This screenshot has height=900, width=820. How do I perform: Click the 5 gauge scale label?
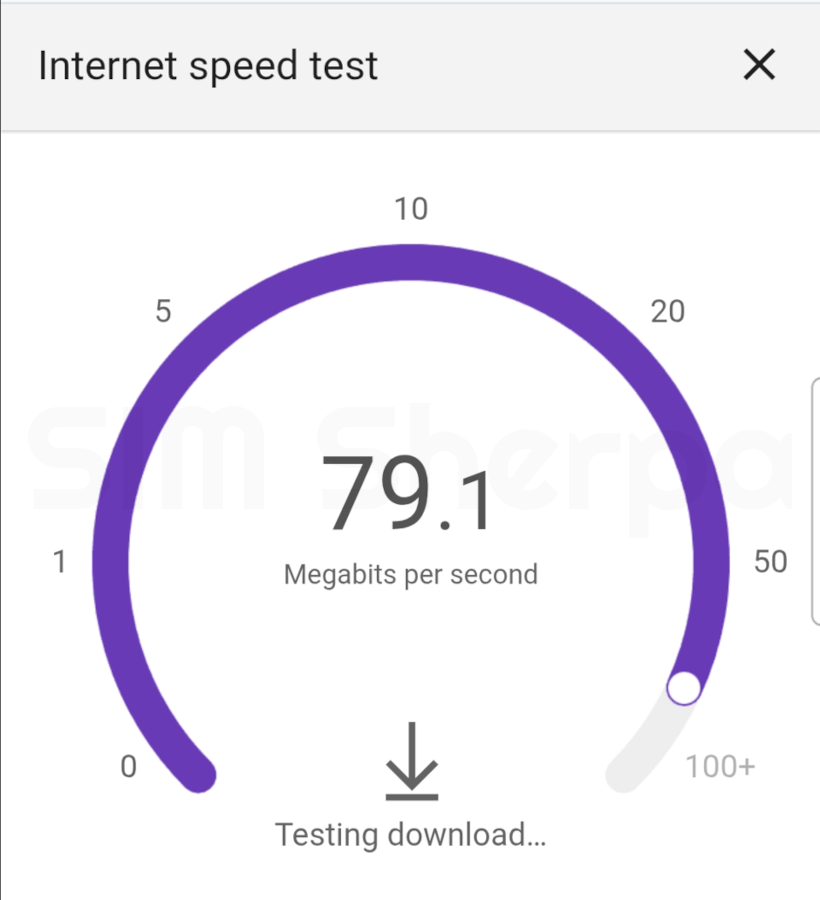click(x=163, y=312)
